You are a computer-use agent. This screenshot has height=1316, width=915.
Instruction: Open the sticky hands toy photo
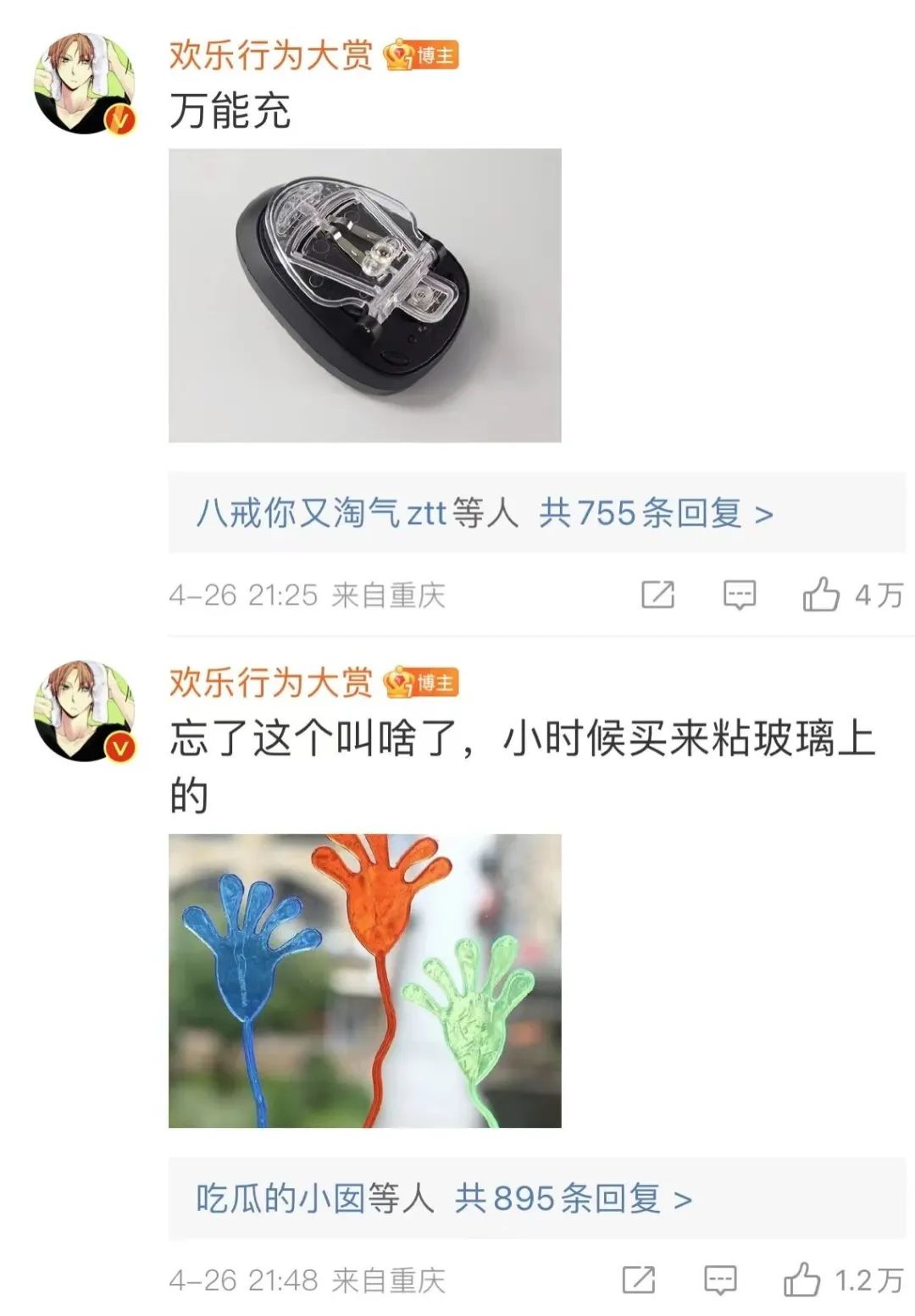pos(364,981)
